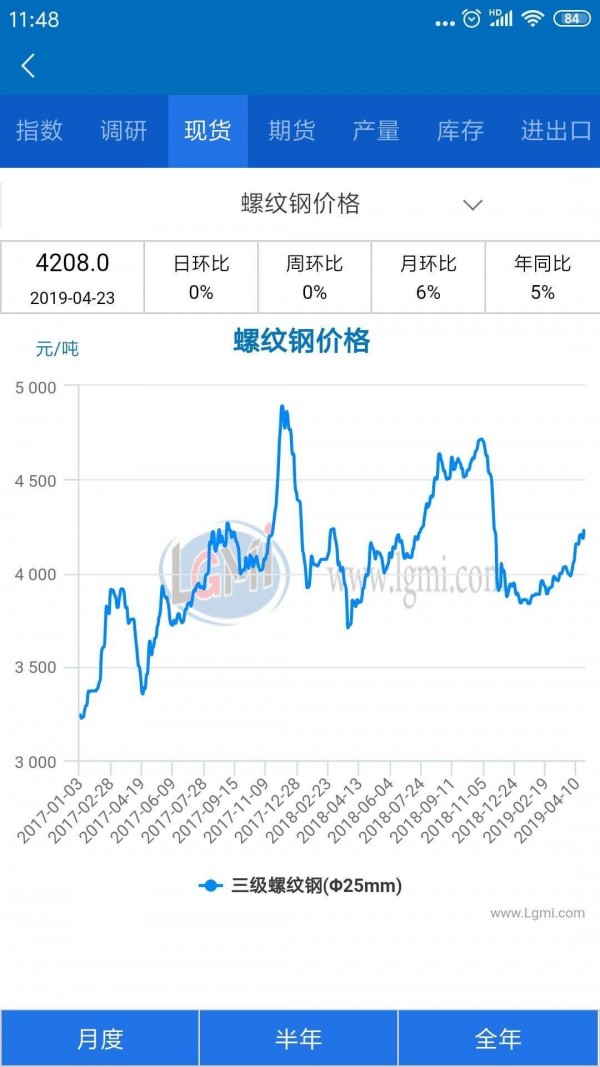The width and height of the screenshot is (600, 1067).
Task: Show the 半年 price range
Action: tap(299, 1038)
